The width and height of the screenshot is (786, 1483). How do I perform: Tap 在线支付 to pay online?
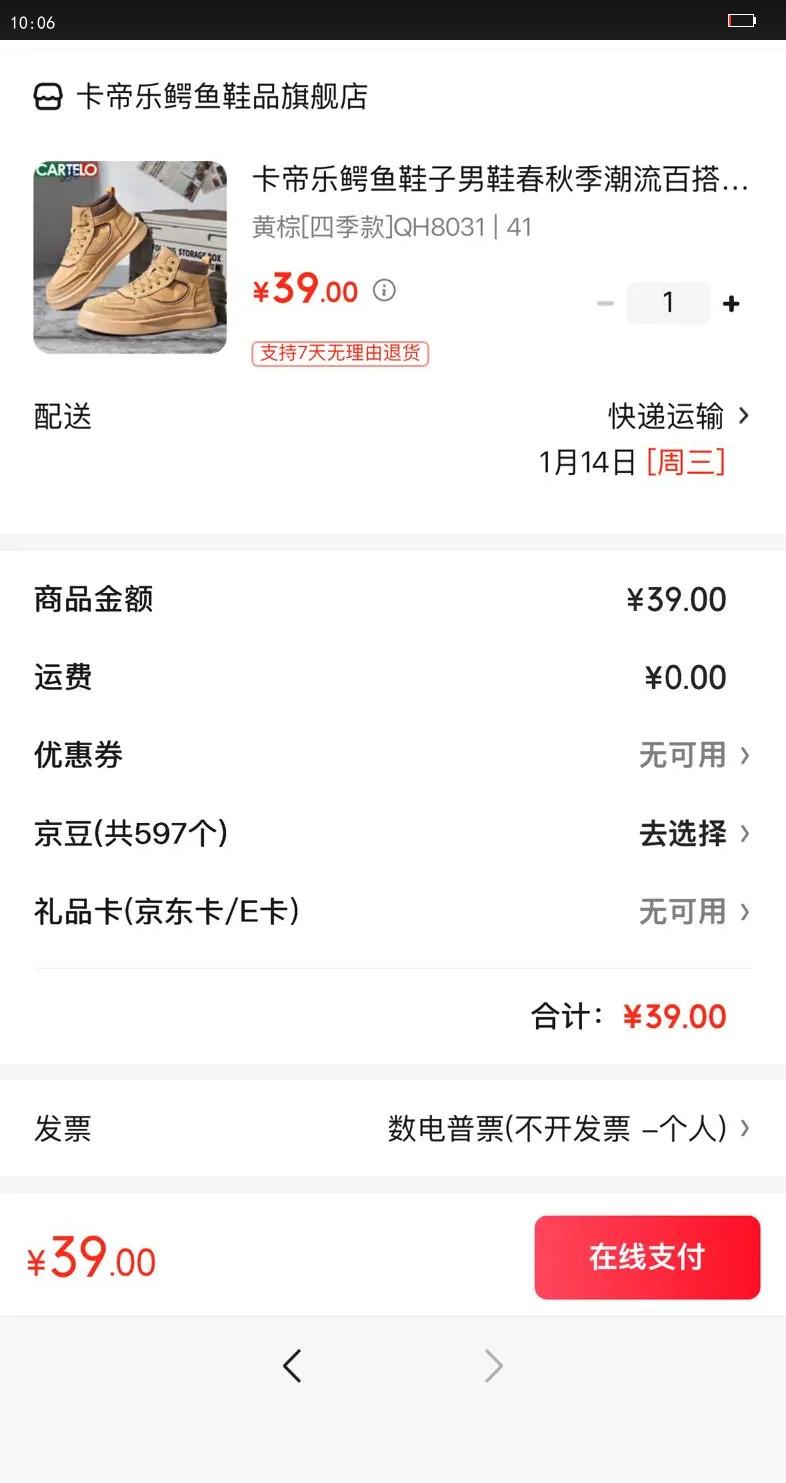[x=647, y=1257]
